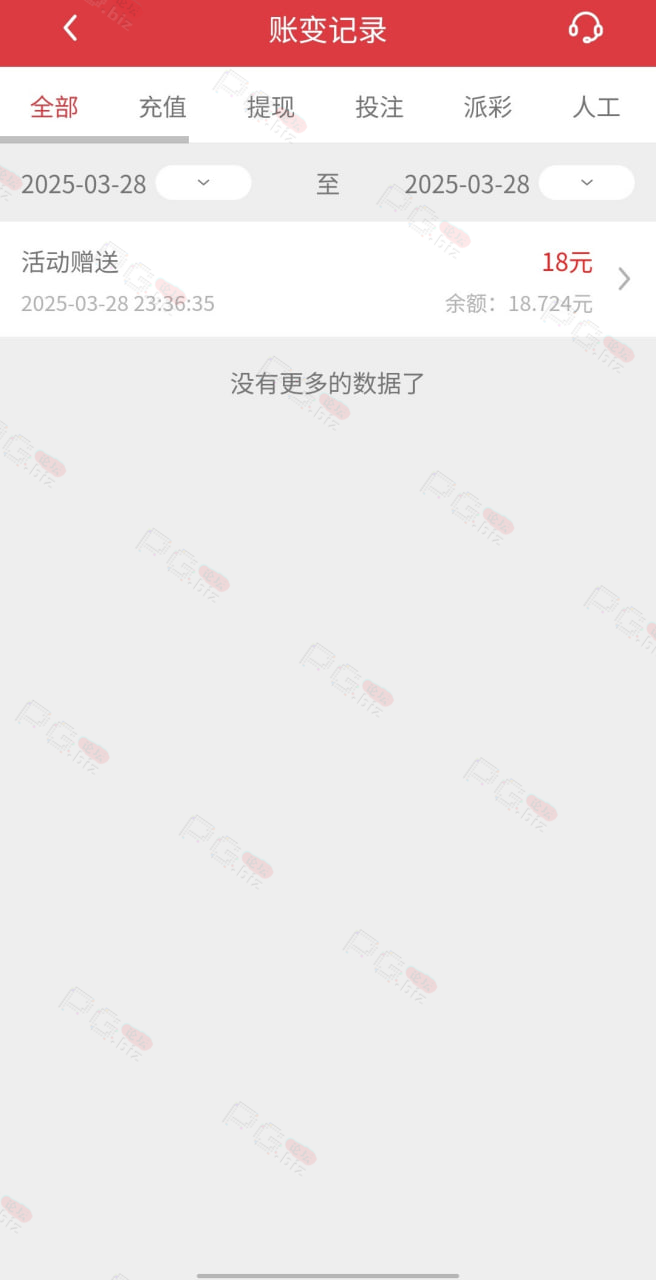This screenshot has width=656, height=1280.
Task: Switch to the 提现 tab
Action: [x=271, y=107]
